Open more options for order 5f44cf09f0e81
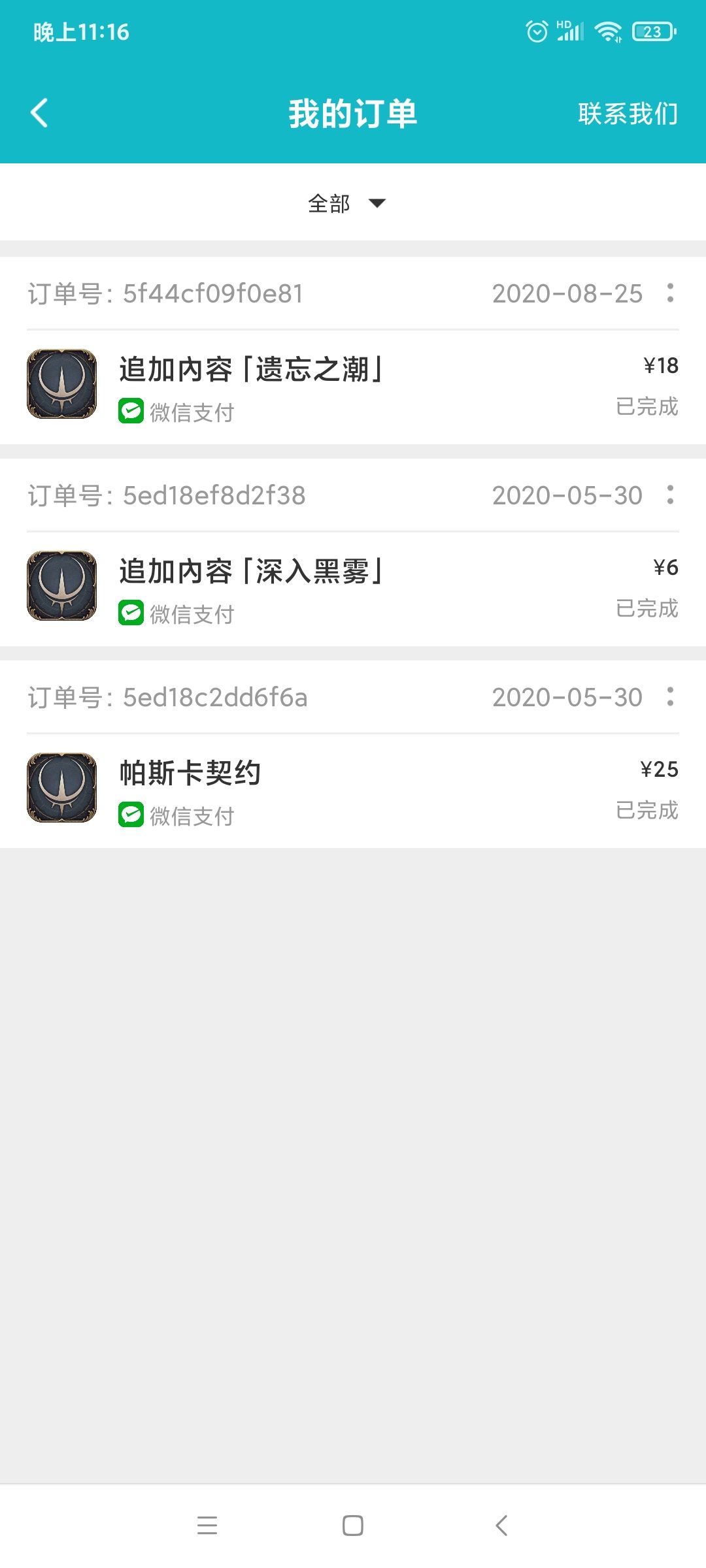Image resolution: width=706 pixels, height=1568 pixels. point(670,293)
